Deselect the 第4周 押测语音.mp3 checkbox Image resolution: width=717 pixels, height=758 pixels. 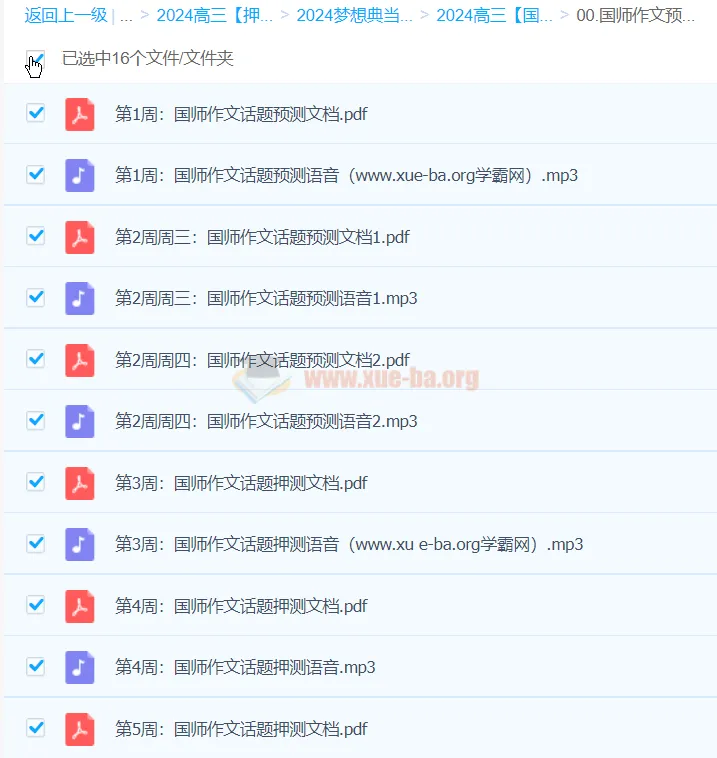[36, 666]
